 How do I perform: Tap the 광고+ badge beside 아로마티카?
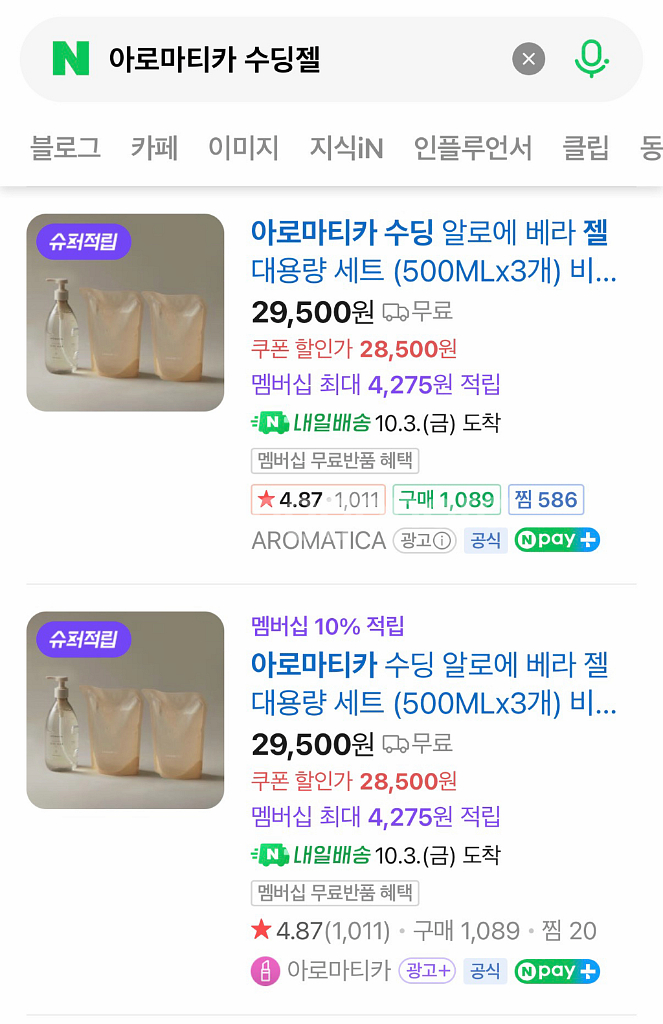click(x=427, y=971)
